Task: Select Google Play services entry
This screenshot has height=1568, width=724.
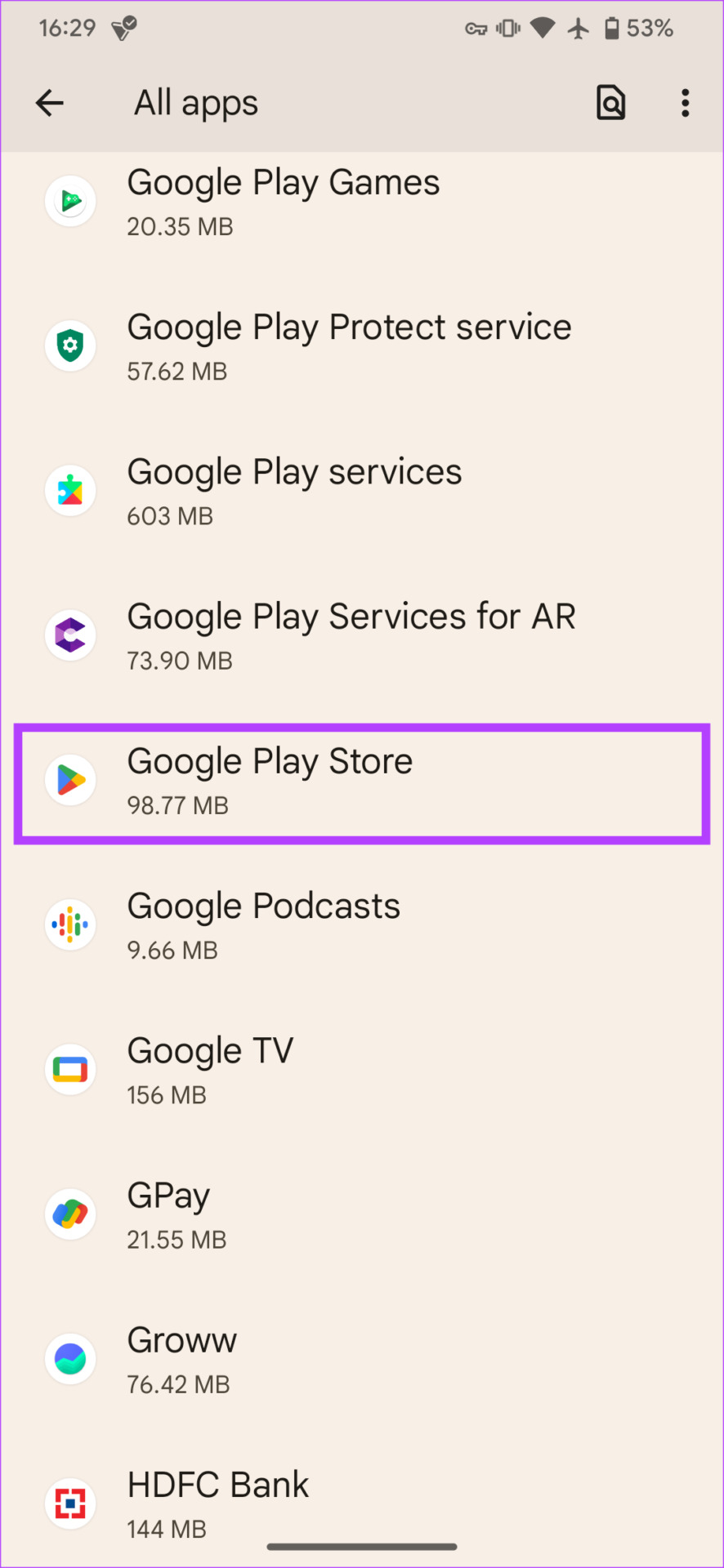Action: (x=362, y=491)
